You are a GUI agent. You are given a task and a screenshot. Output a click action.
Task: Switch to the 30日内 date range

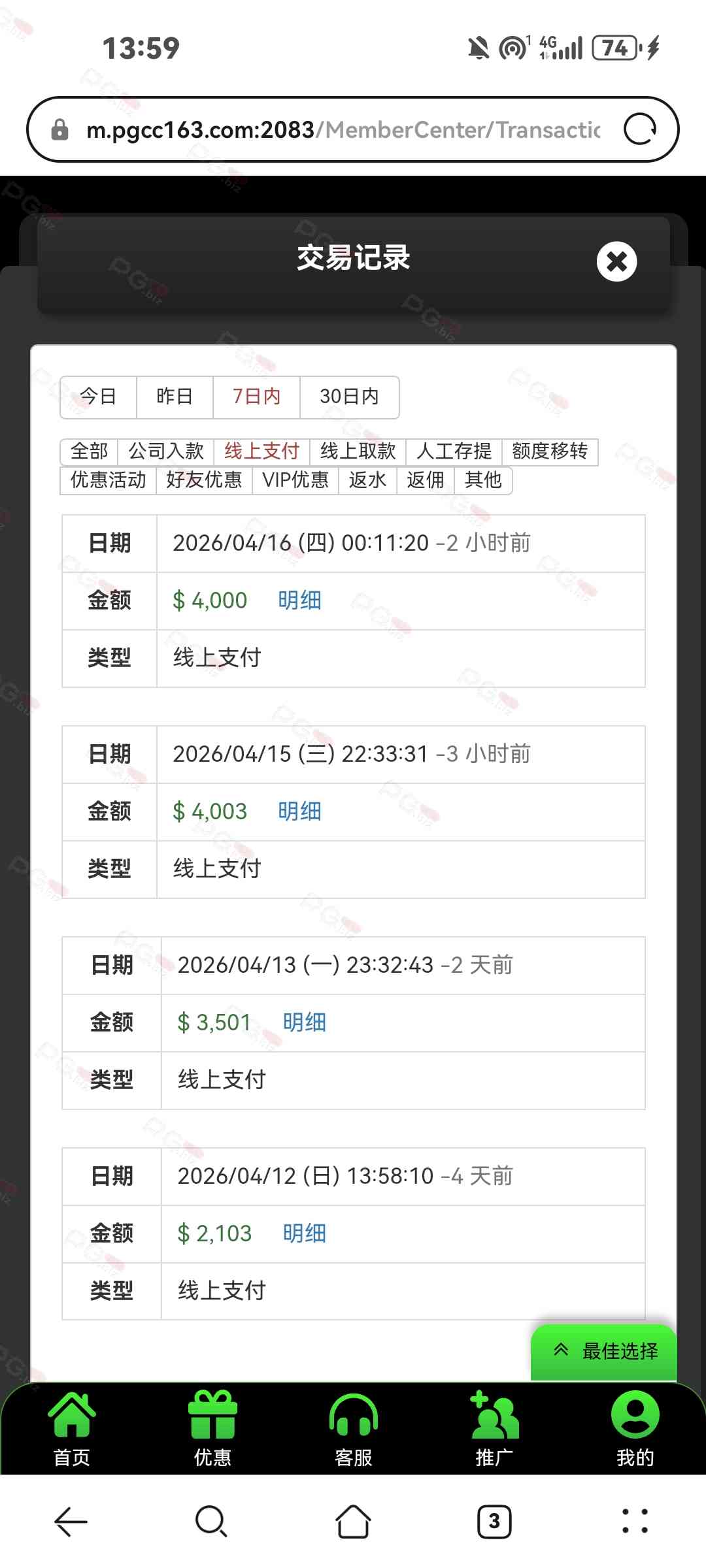pyautogui.click(x=349, y=397)
